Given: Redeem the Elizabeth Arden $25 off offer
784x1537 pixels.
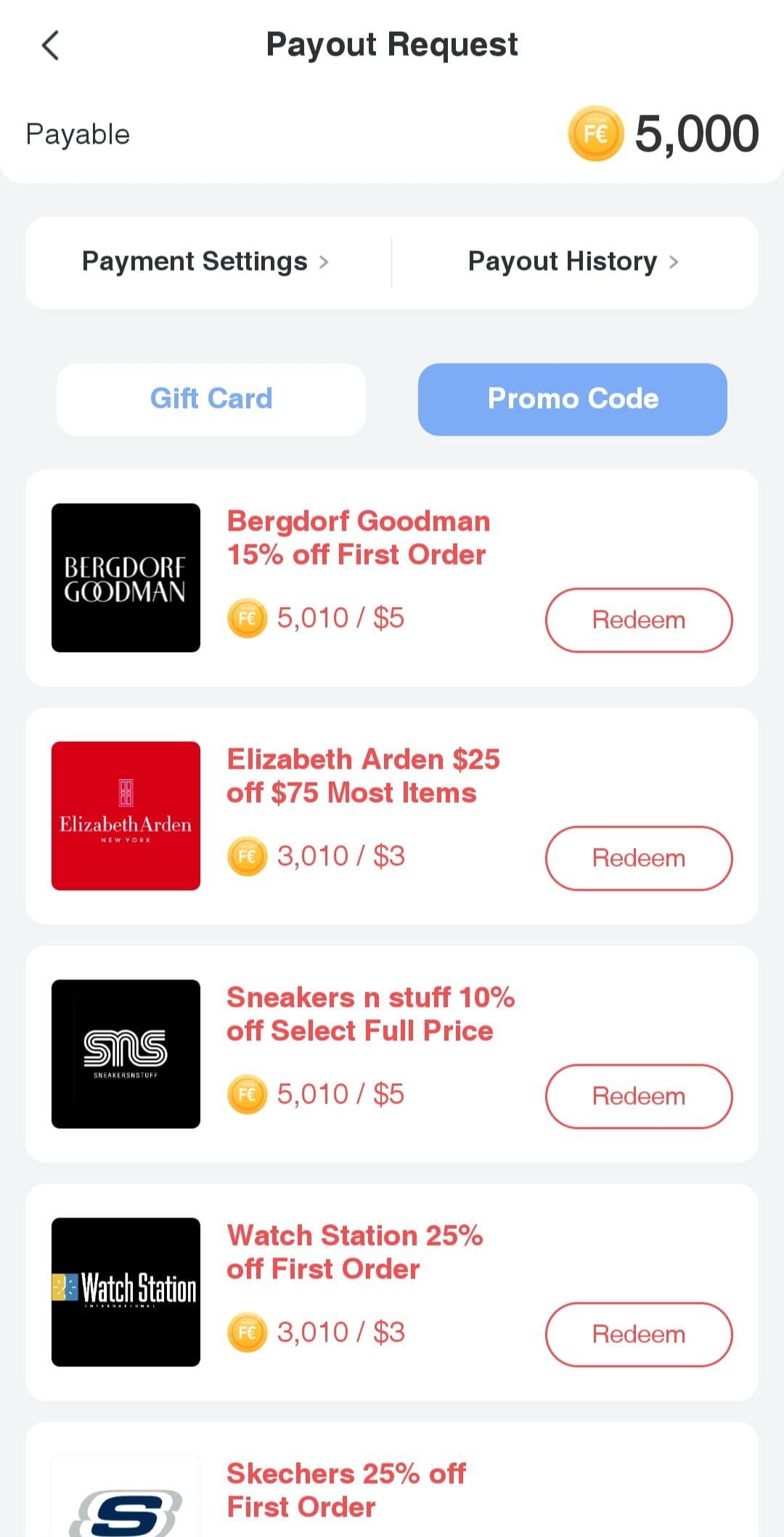Looking at the screenshot, I should point(639,858).
